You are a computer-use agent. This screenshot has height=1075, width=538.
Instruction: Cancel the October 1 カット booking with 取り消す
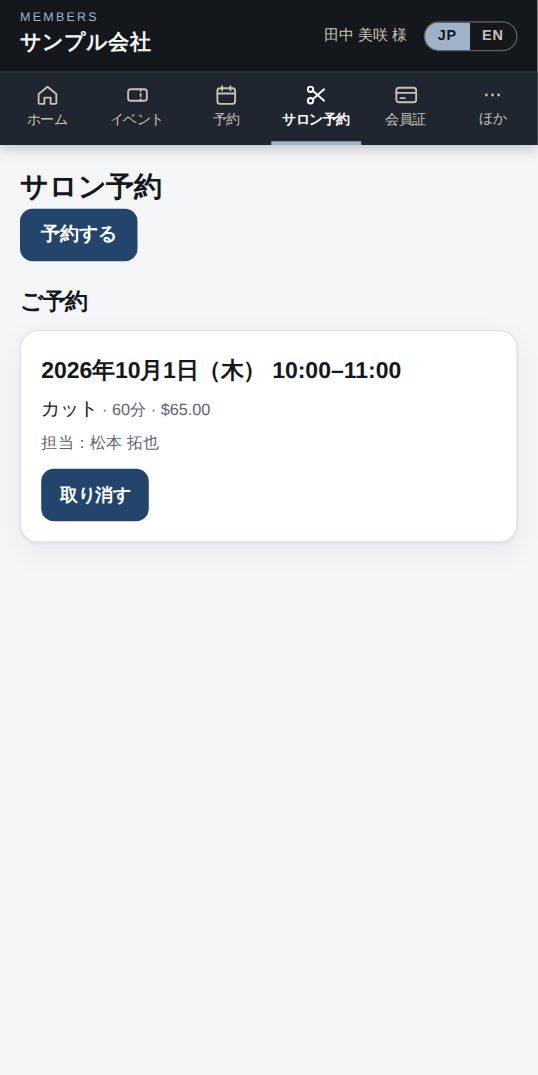point(95,495)
